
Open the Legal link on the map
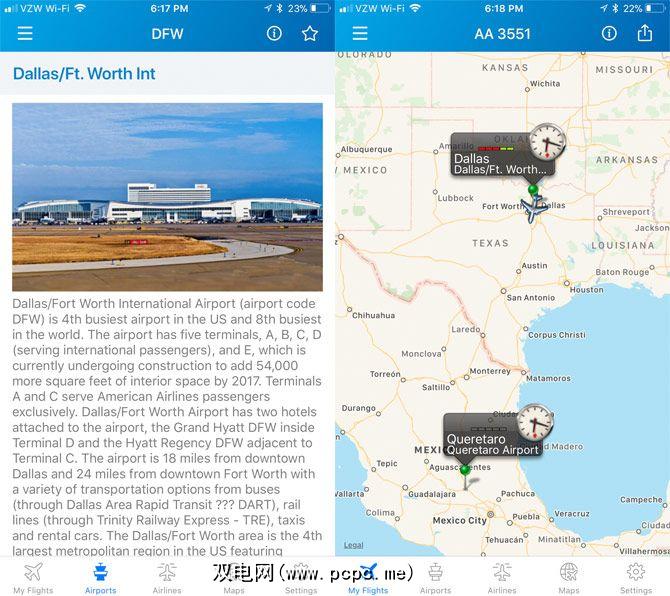(x=354, y=545)
